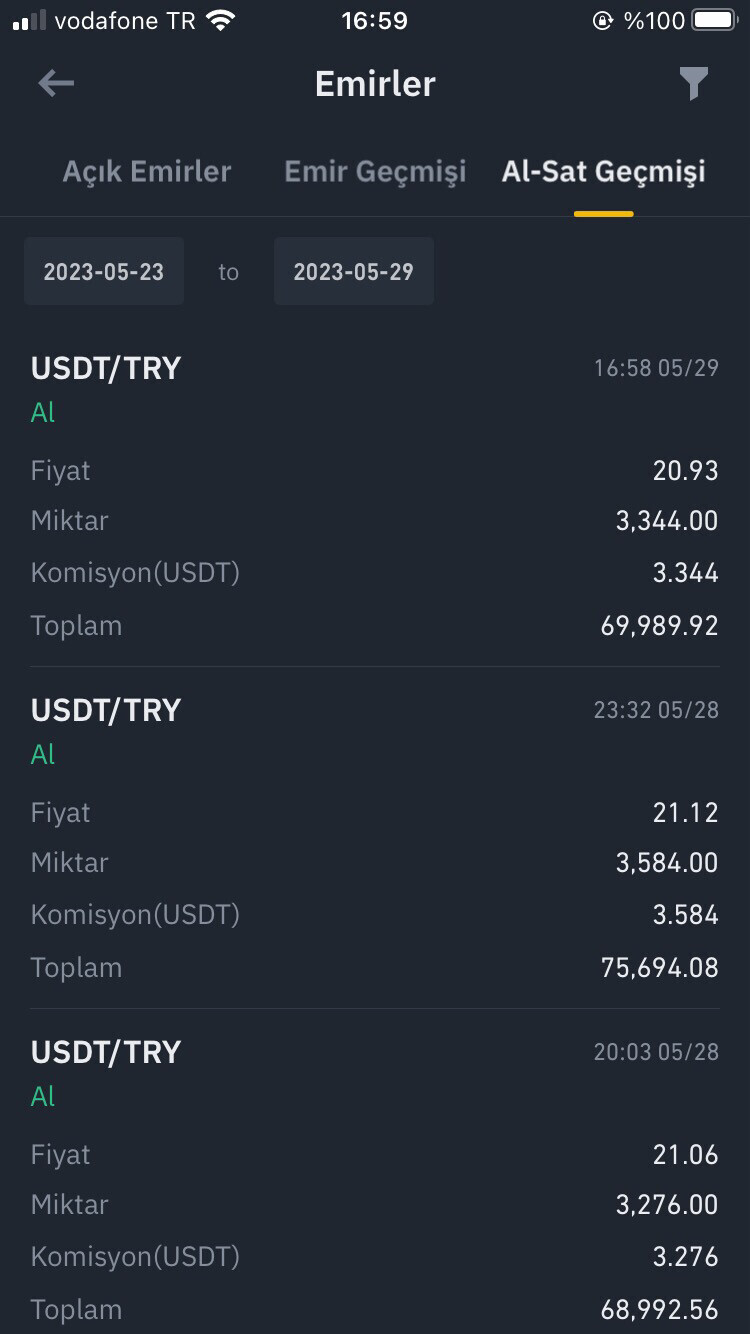
Task: Select the Al-Sat Geçmişi tab
Action: (x=603, y=171)
